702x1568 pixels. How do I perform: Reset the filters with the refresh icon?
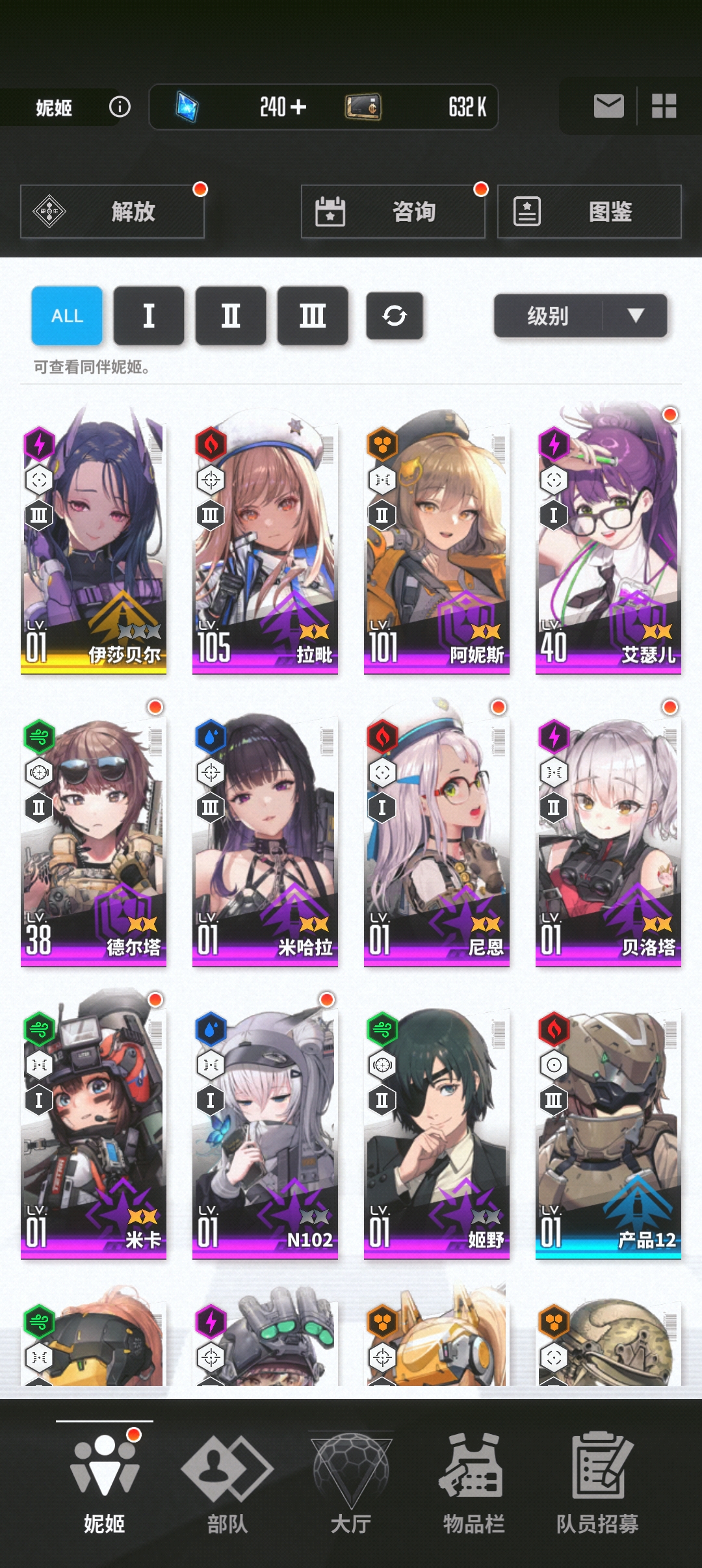395,316
